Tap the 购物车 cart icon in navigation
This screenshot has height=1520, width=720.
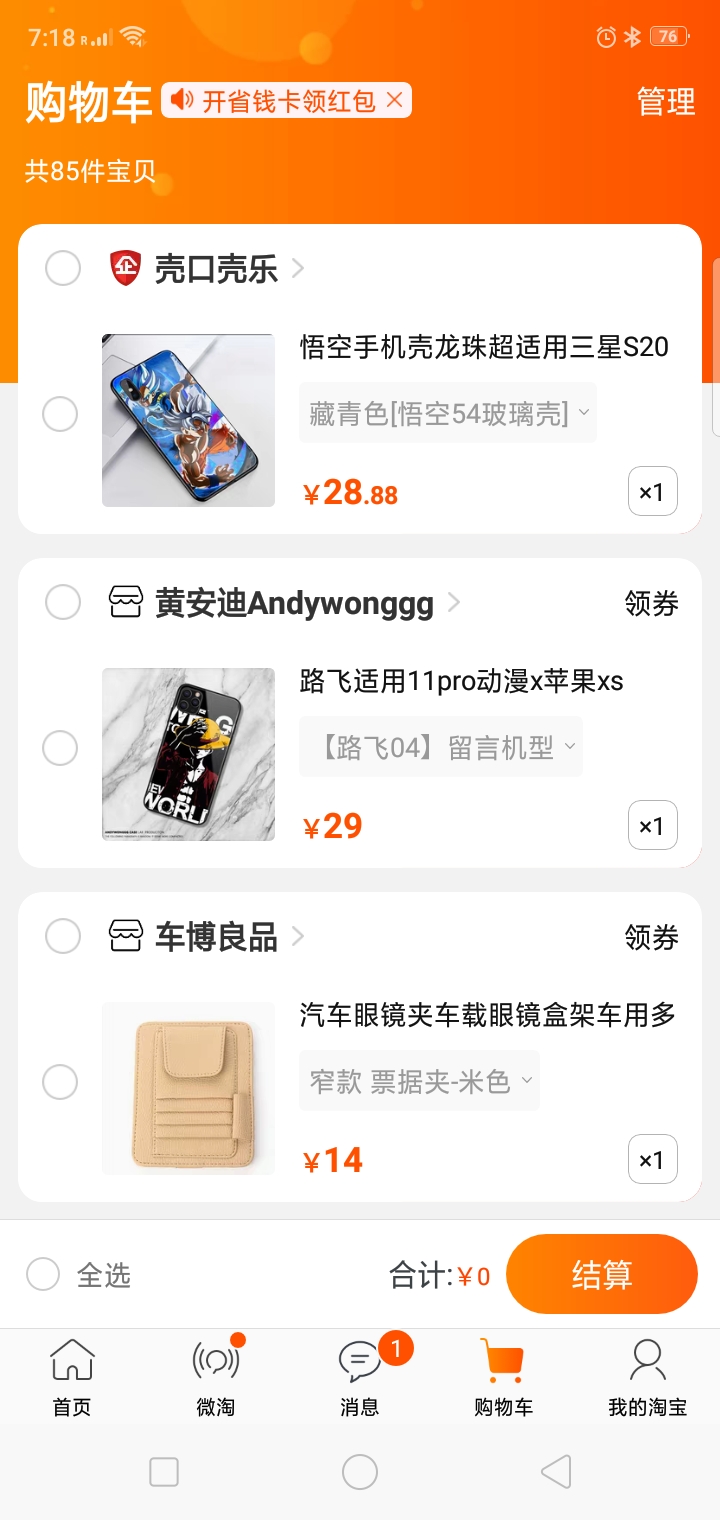(x=503, y=1360)
